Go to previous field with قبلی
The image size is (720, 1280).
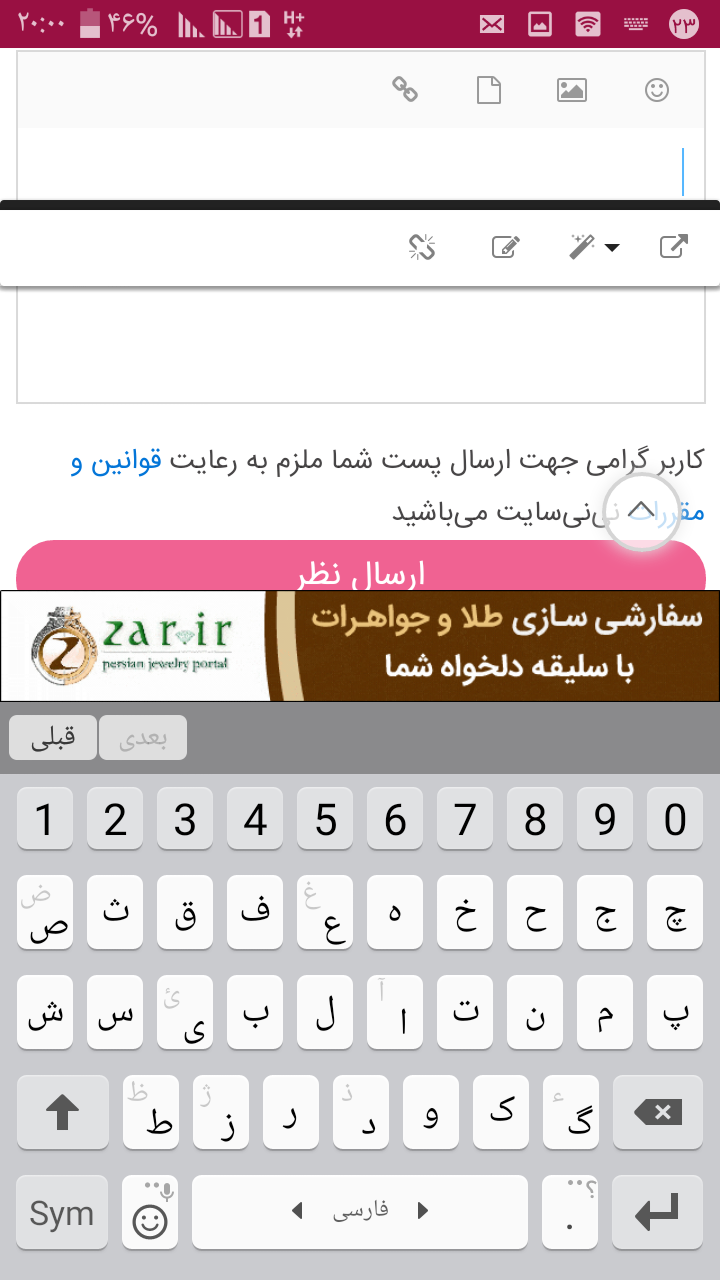(x=53, y=738)
